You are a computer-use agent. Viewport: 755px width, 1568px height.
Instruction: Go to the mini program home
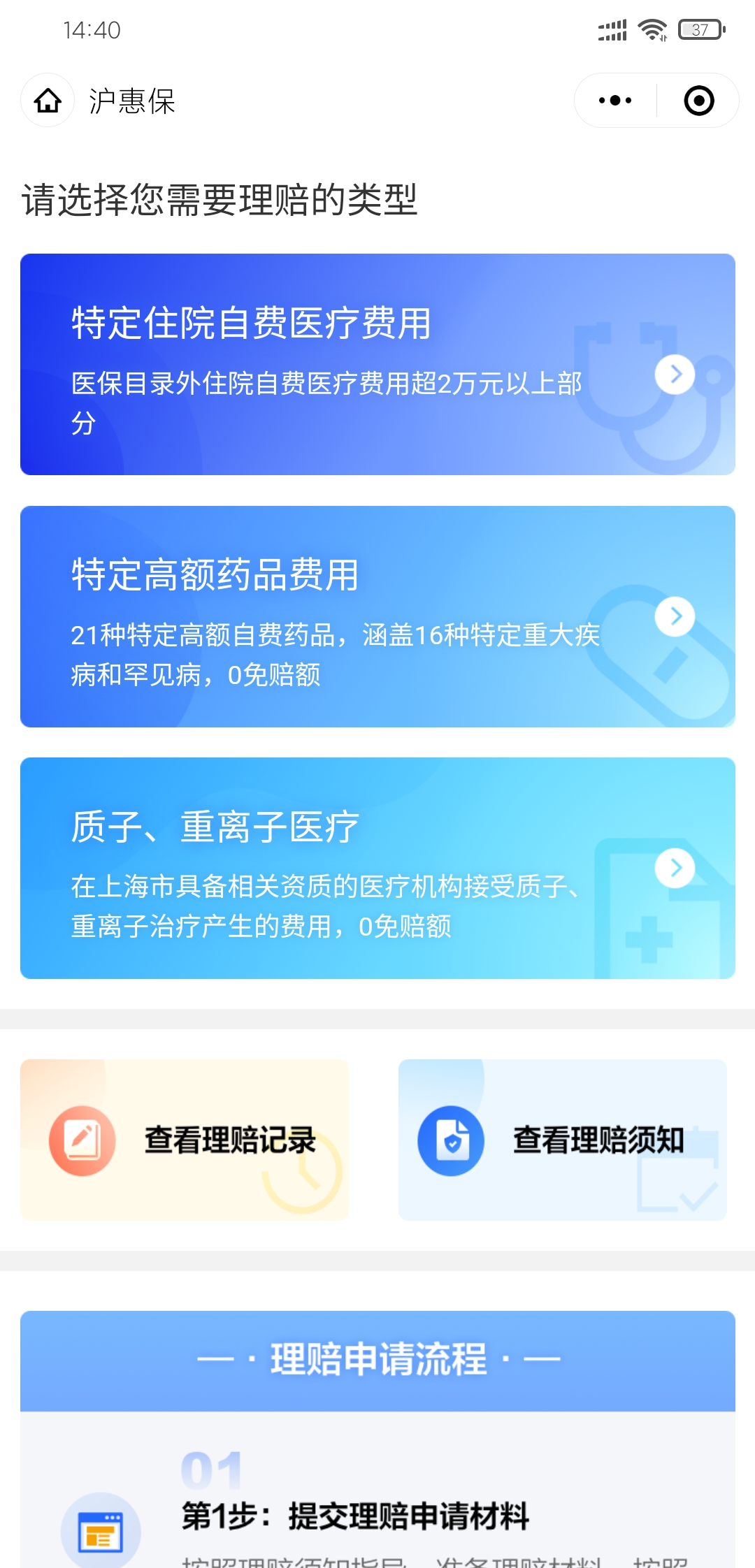pyautogui.click(x=48, y=101)
